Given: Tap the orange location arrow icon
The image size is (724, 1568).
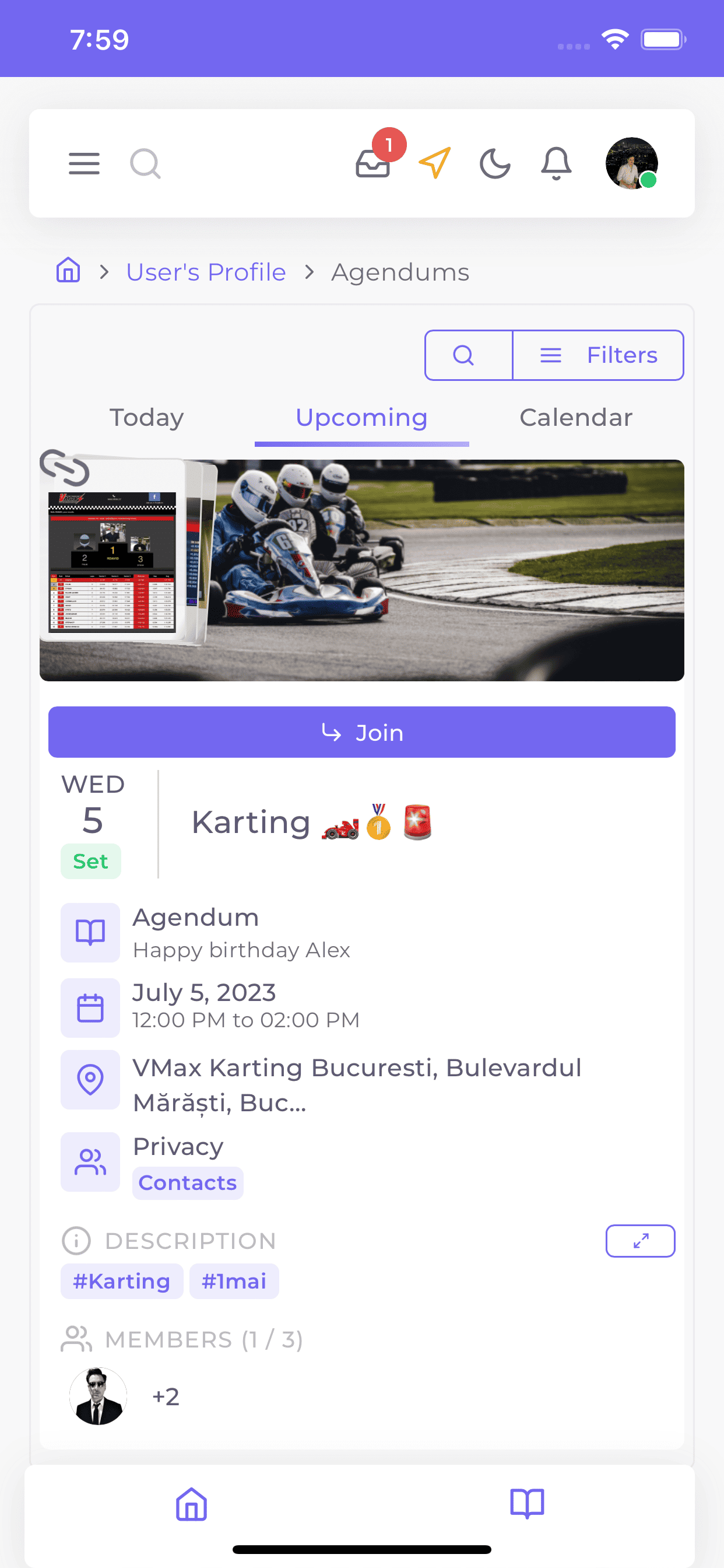Looking at the screenshot, I should [434, 163].
